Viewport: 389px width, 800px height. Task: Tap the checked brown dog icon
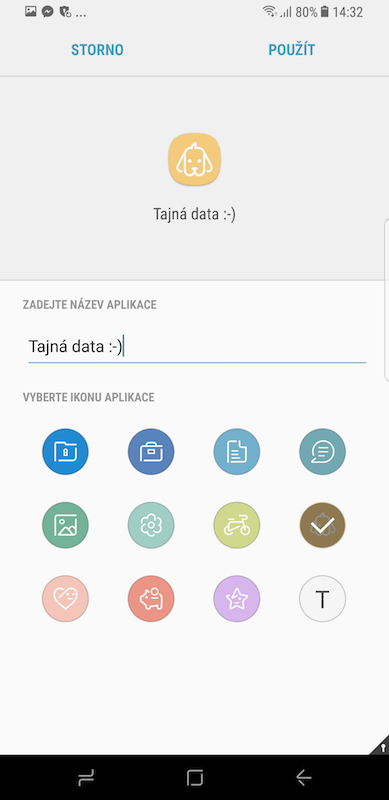[x=323, y=525]
